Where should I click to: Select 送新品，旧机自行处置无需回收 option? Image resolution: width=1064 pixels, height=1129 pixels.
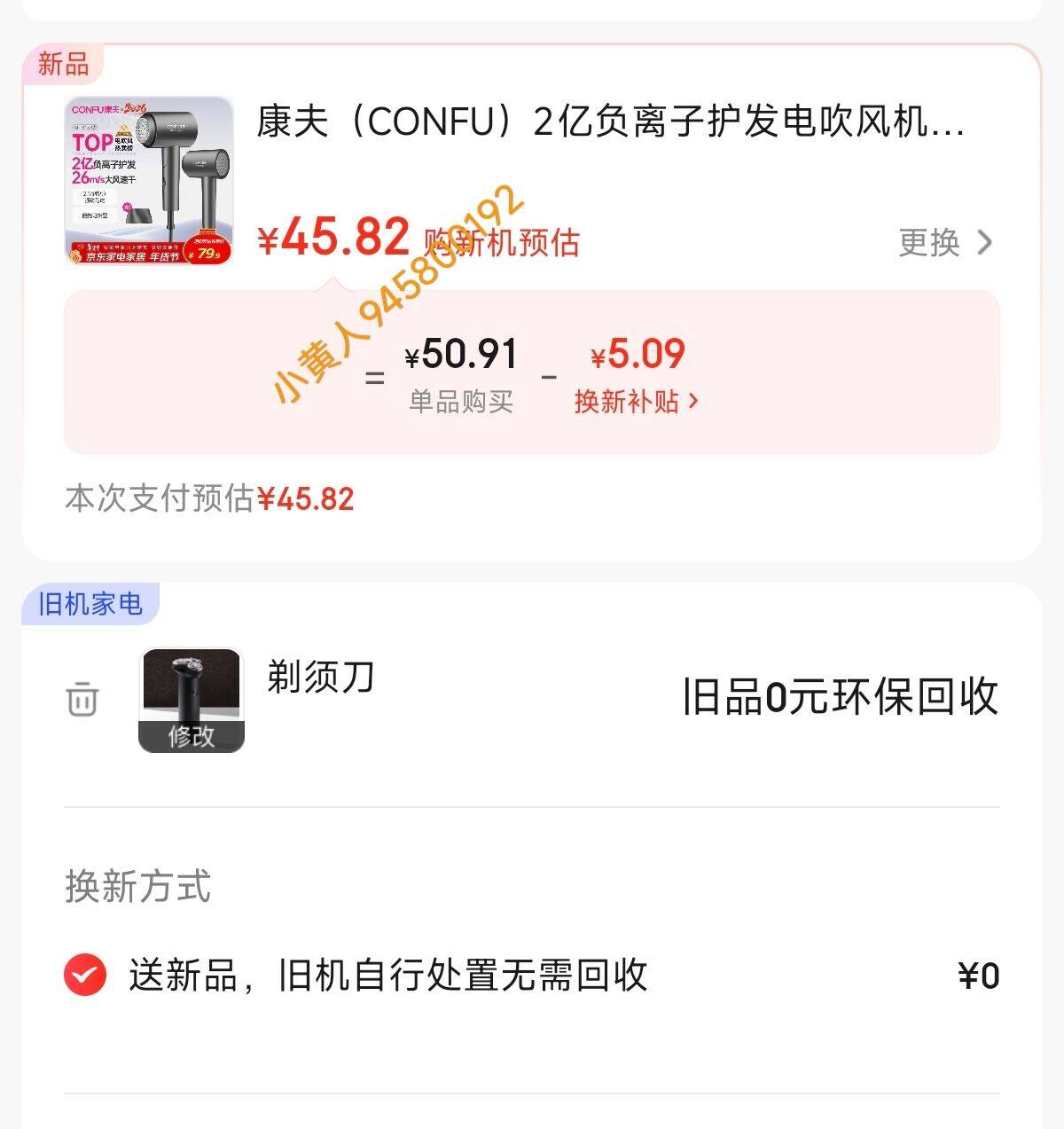[x=85, y=975]
